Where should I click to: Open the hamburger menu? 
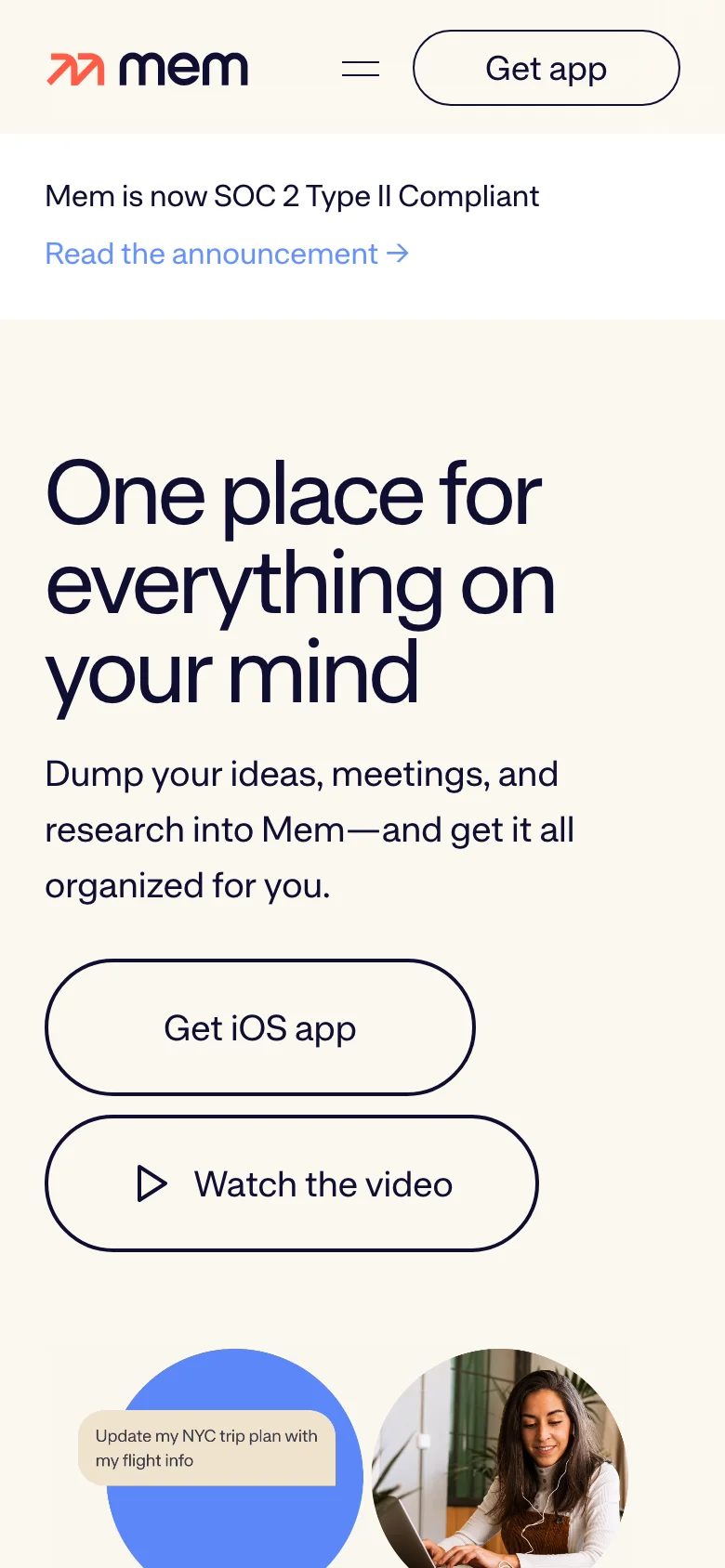coord(361,69)
